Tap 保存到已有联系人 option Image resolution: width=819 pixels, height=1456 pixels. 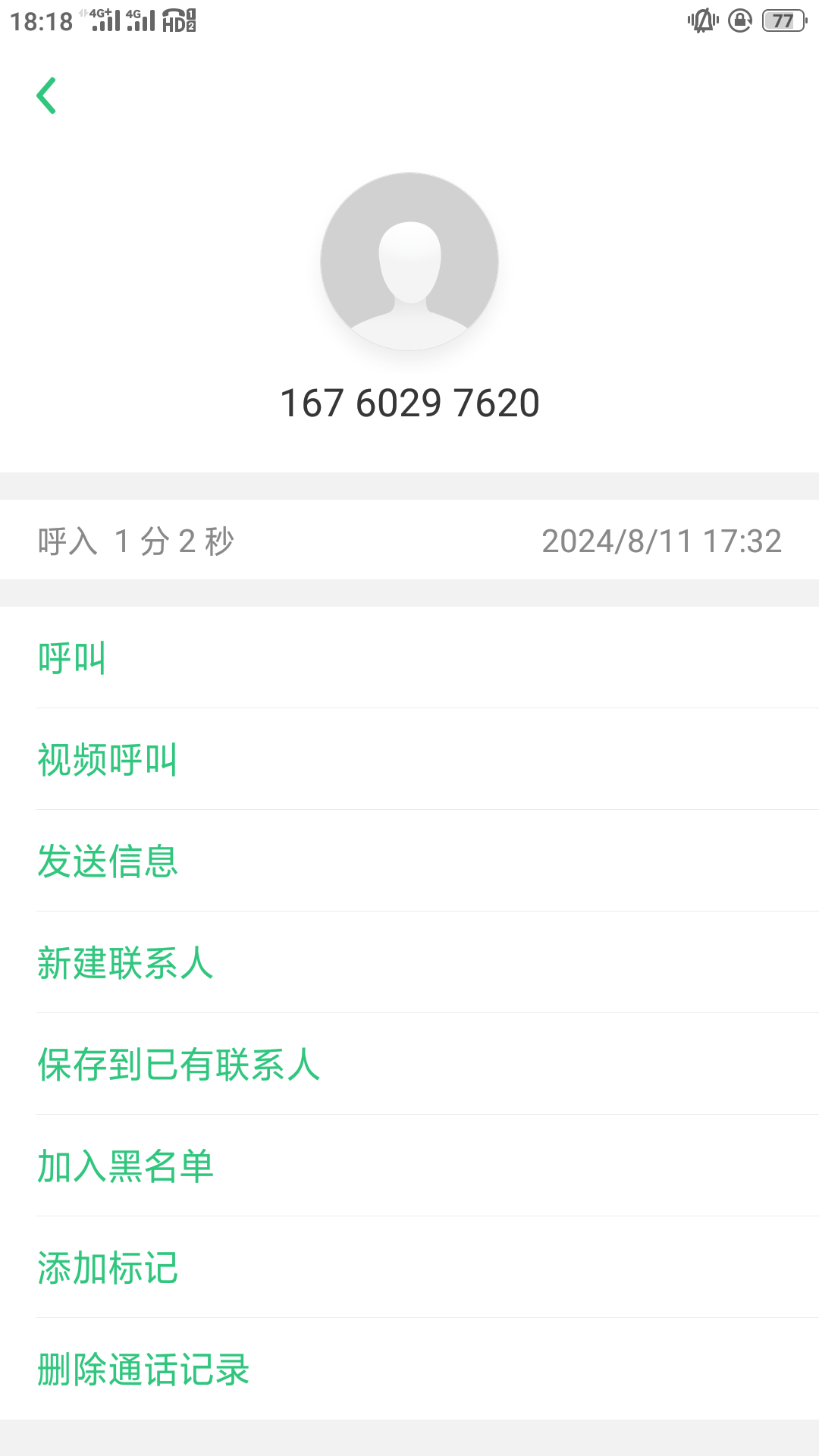[x=179, y=1064]
